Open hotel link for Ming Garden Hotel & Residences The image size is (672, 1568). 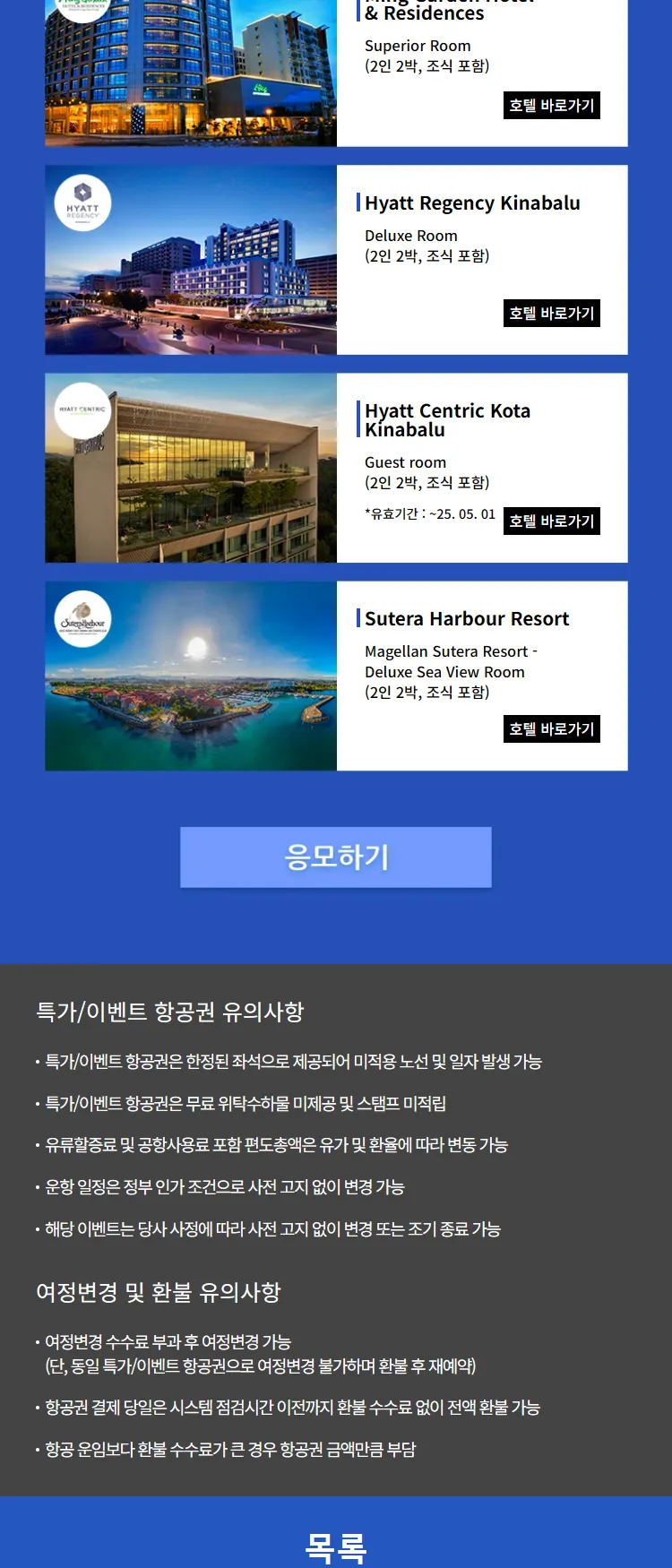[551, 106]
